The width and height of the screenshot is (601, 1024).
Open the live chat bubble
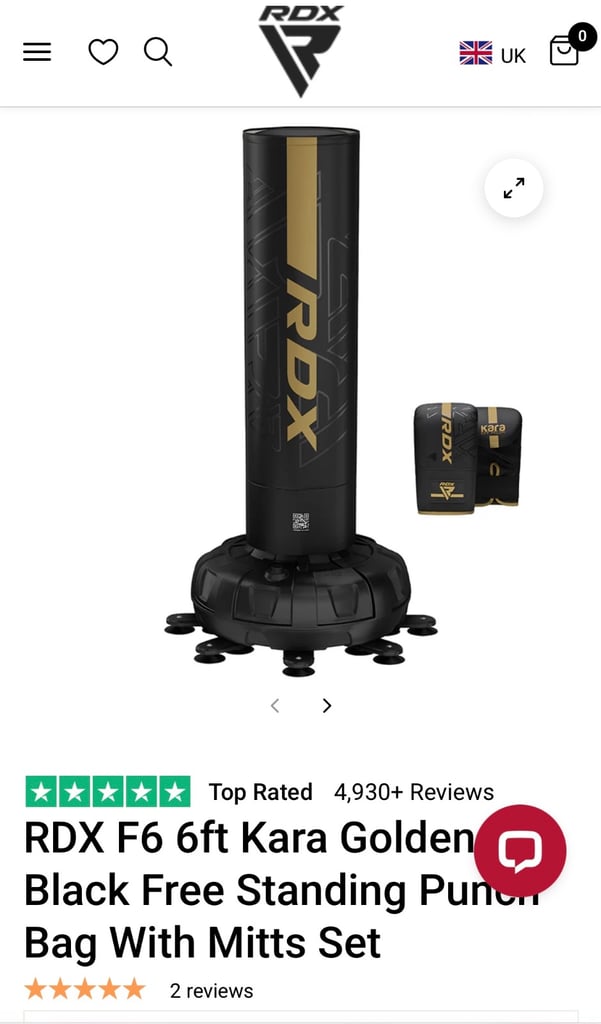[520, 850]
